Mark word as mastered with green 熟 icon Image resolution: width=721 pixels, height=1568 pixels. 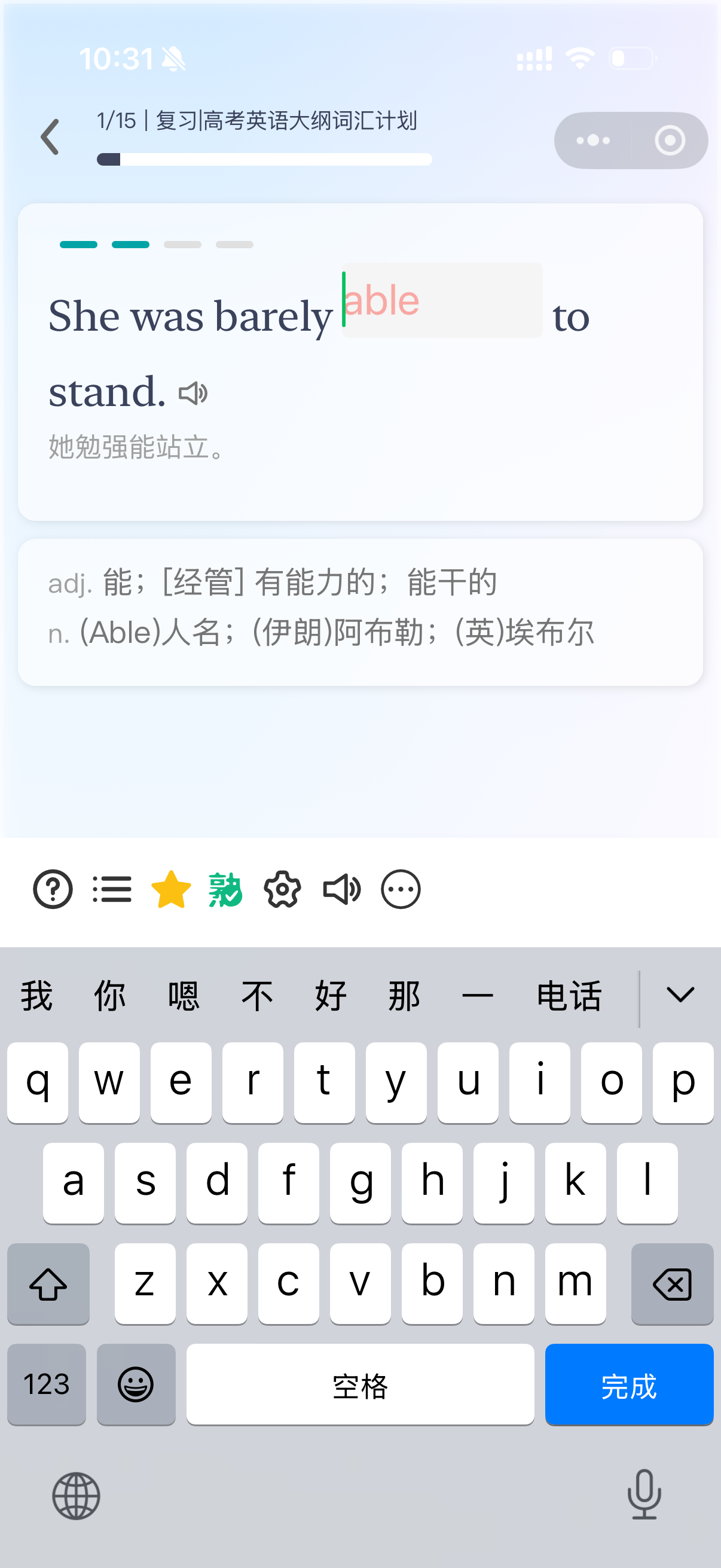[225, 889]
